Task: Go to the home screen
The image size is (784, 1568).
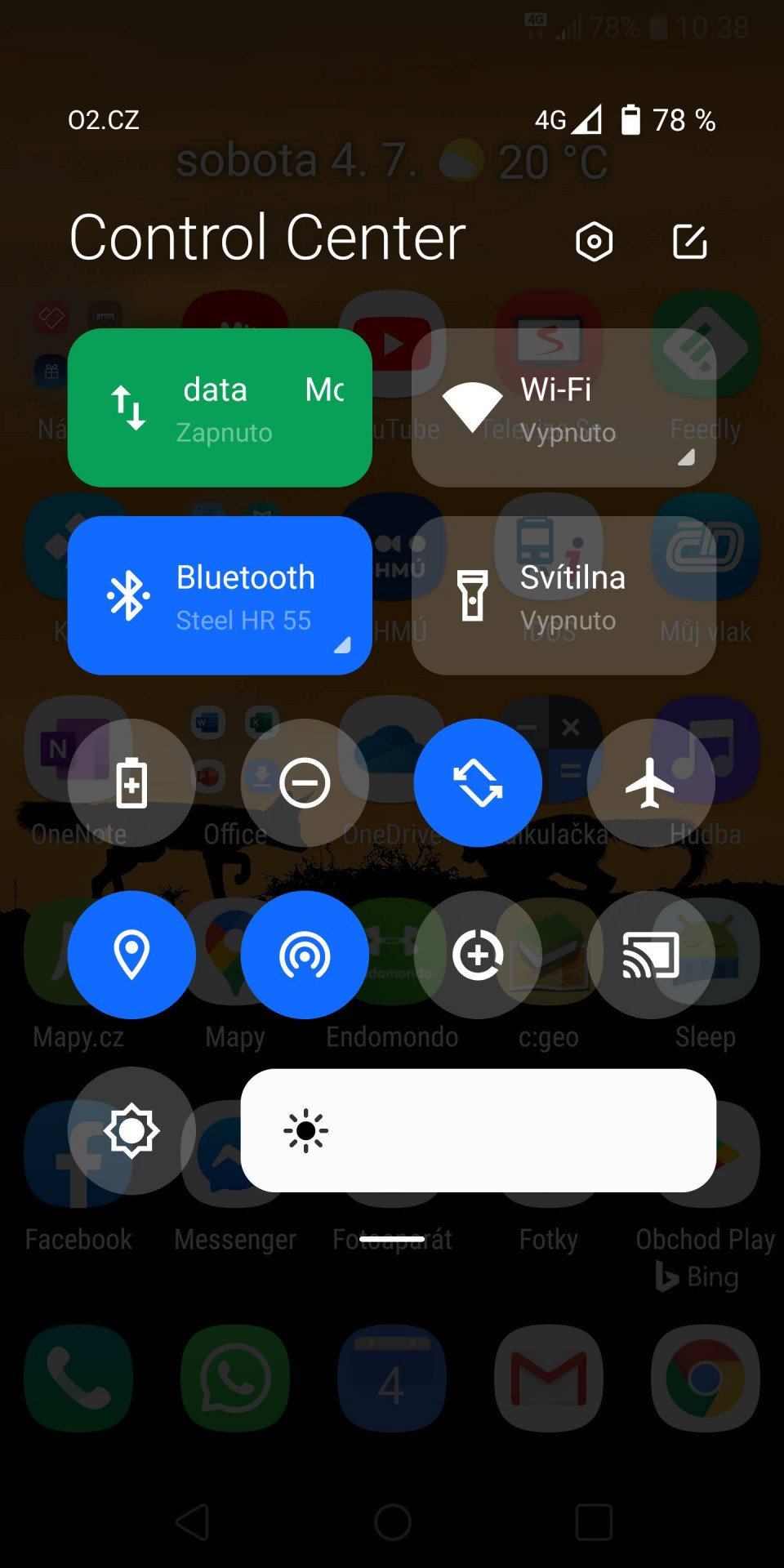Action: pos(393,1522)
